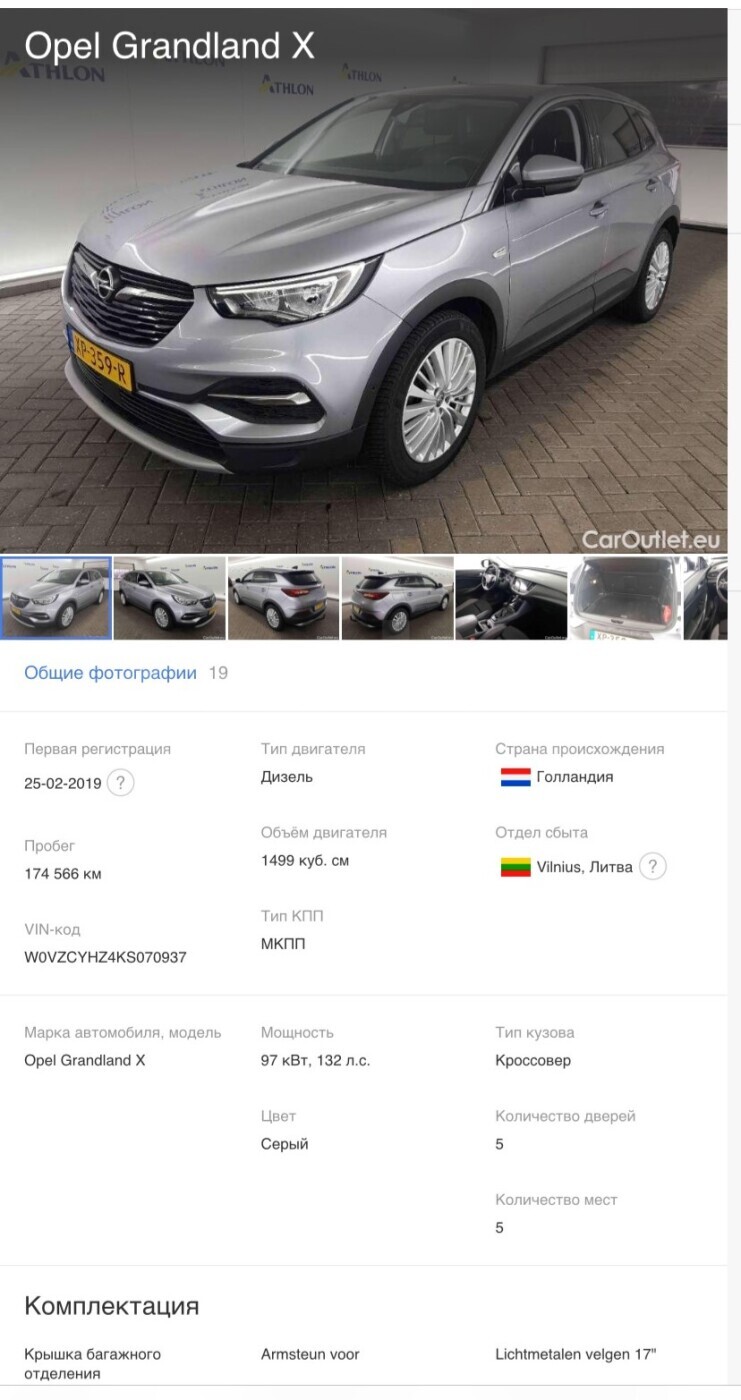Select the interior dashboard thumbnail
The width and height of the screenshot is (741, 1400).
point(512,598)
